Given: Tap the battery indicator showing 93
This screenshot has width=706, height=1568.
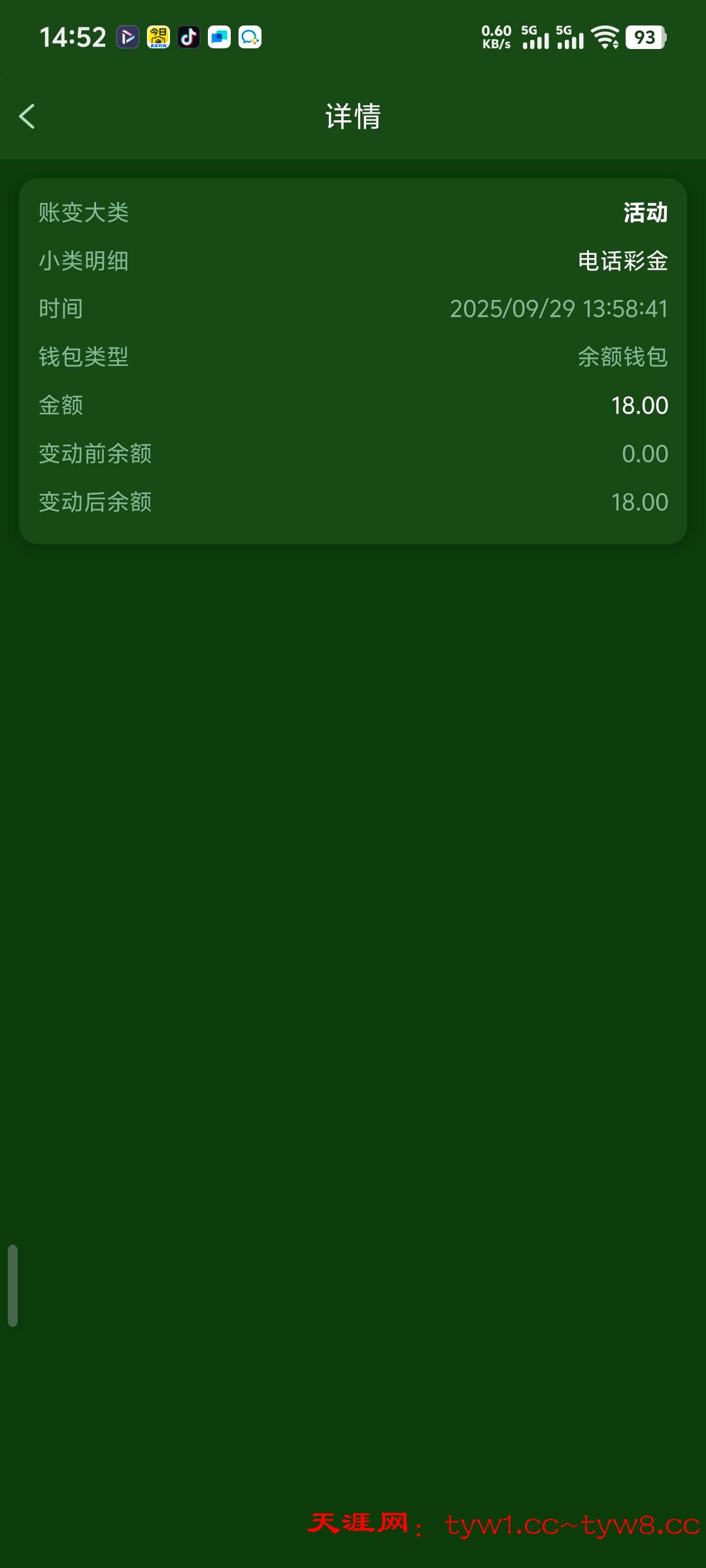Looking at the screenshot, I should click(645, 37).
